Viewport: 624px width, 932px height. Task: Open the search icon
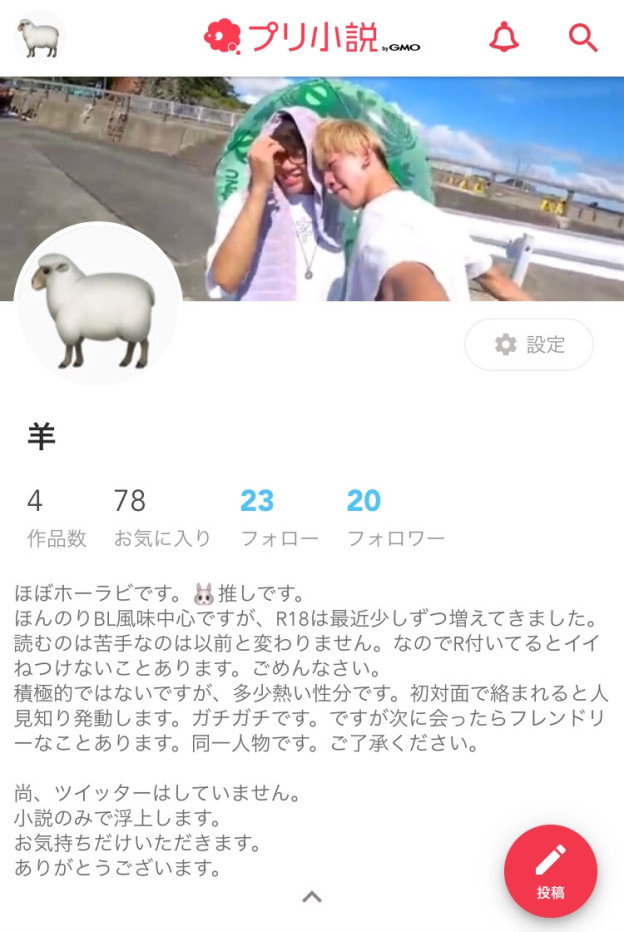pyautogui.click(x=582, y=37)
